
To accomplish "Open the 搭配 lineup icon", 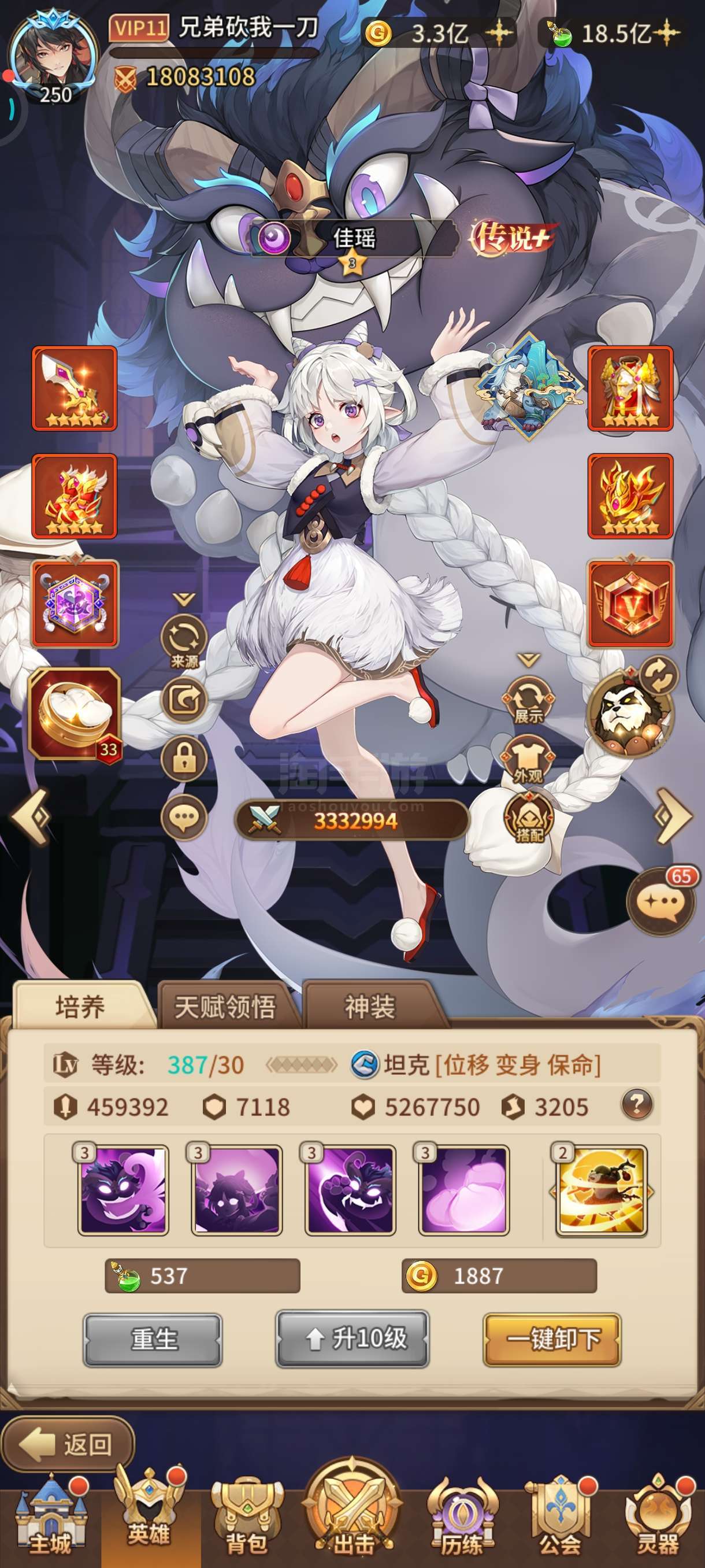I will click(x=529, y=818).
